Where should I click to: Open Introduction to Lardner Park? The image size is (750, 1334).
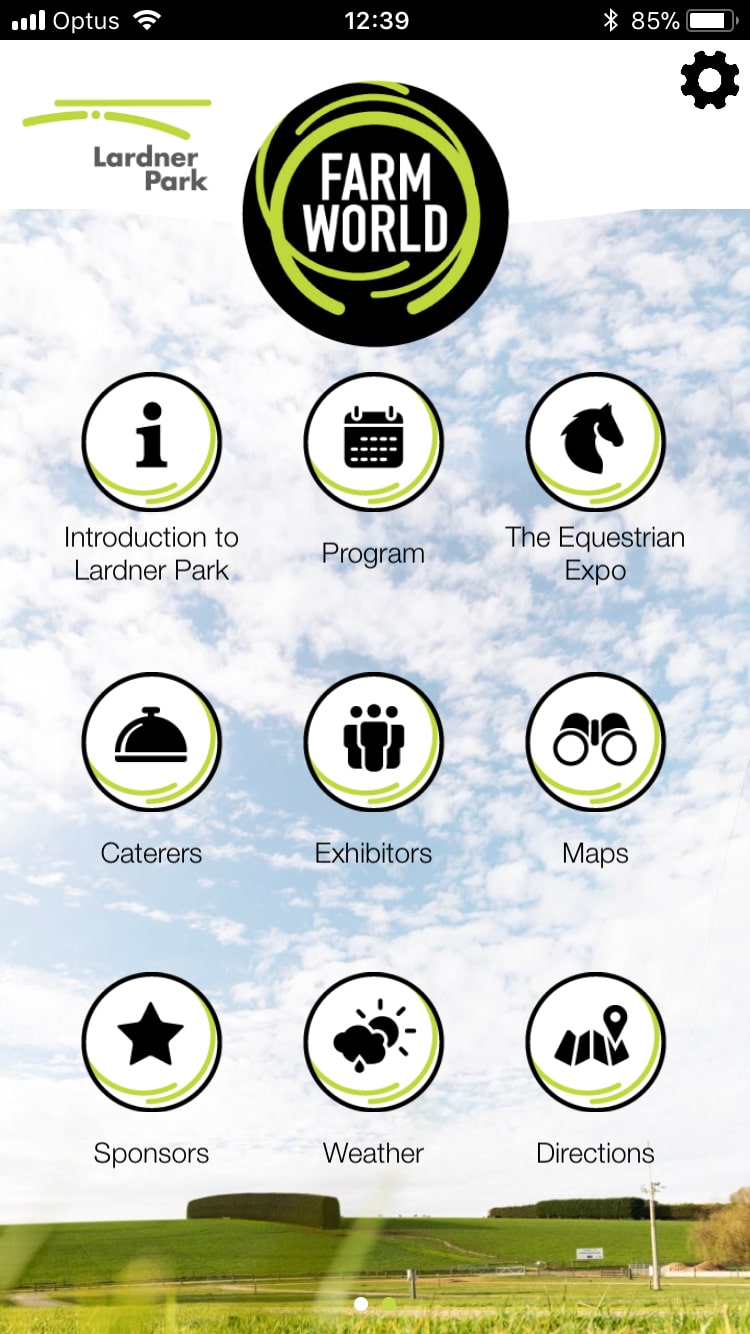(x=151, y=442)
